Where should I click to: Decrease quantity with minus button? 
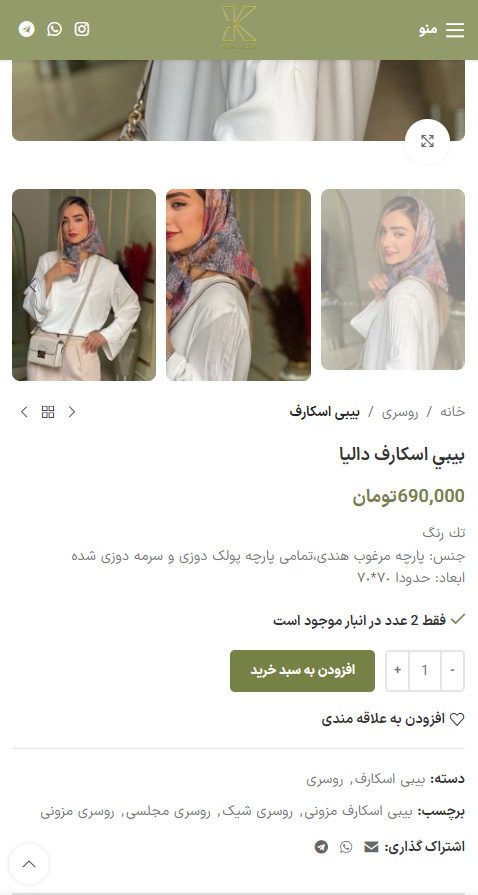[452, 671]
